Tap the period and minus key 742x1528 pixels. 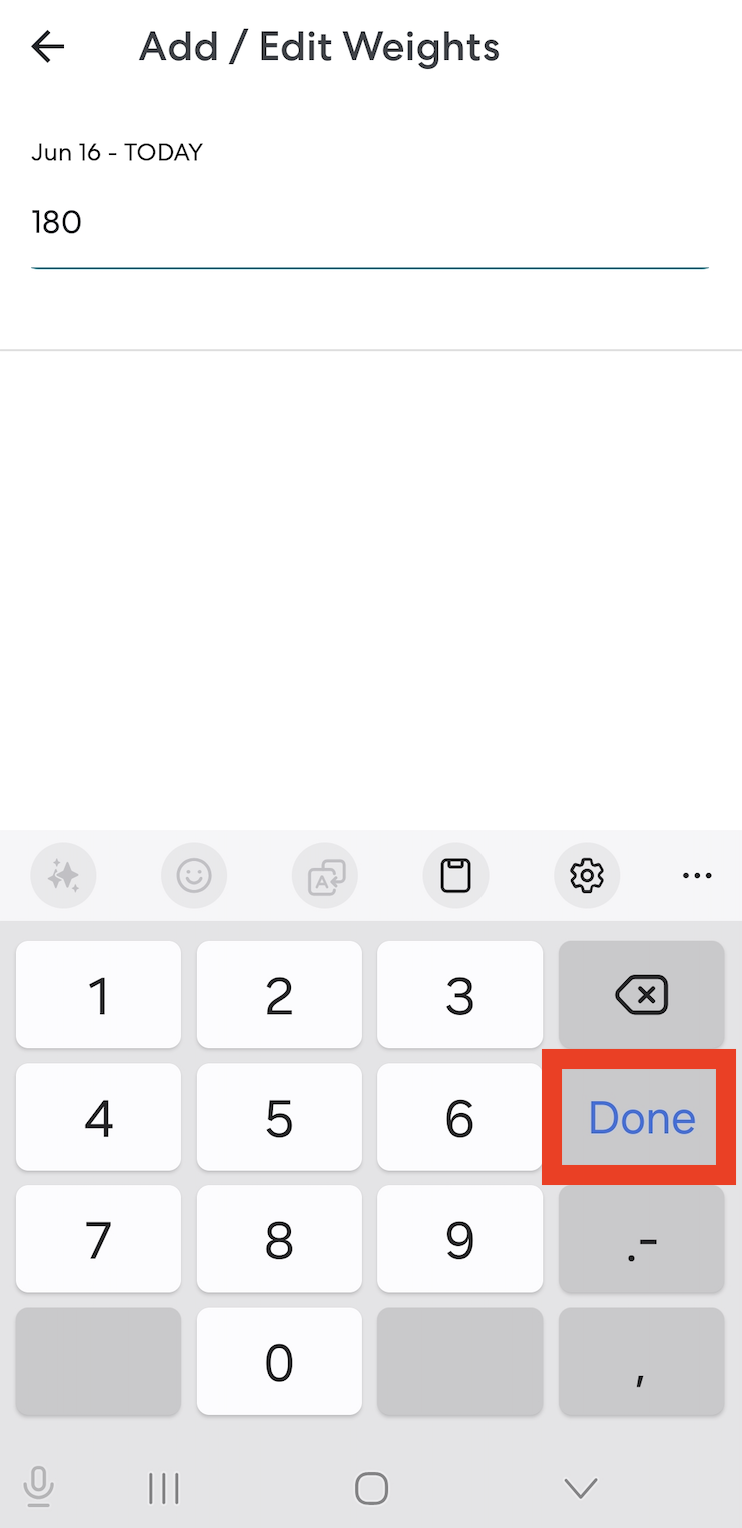point(641,1239)
